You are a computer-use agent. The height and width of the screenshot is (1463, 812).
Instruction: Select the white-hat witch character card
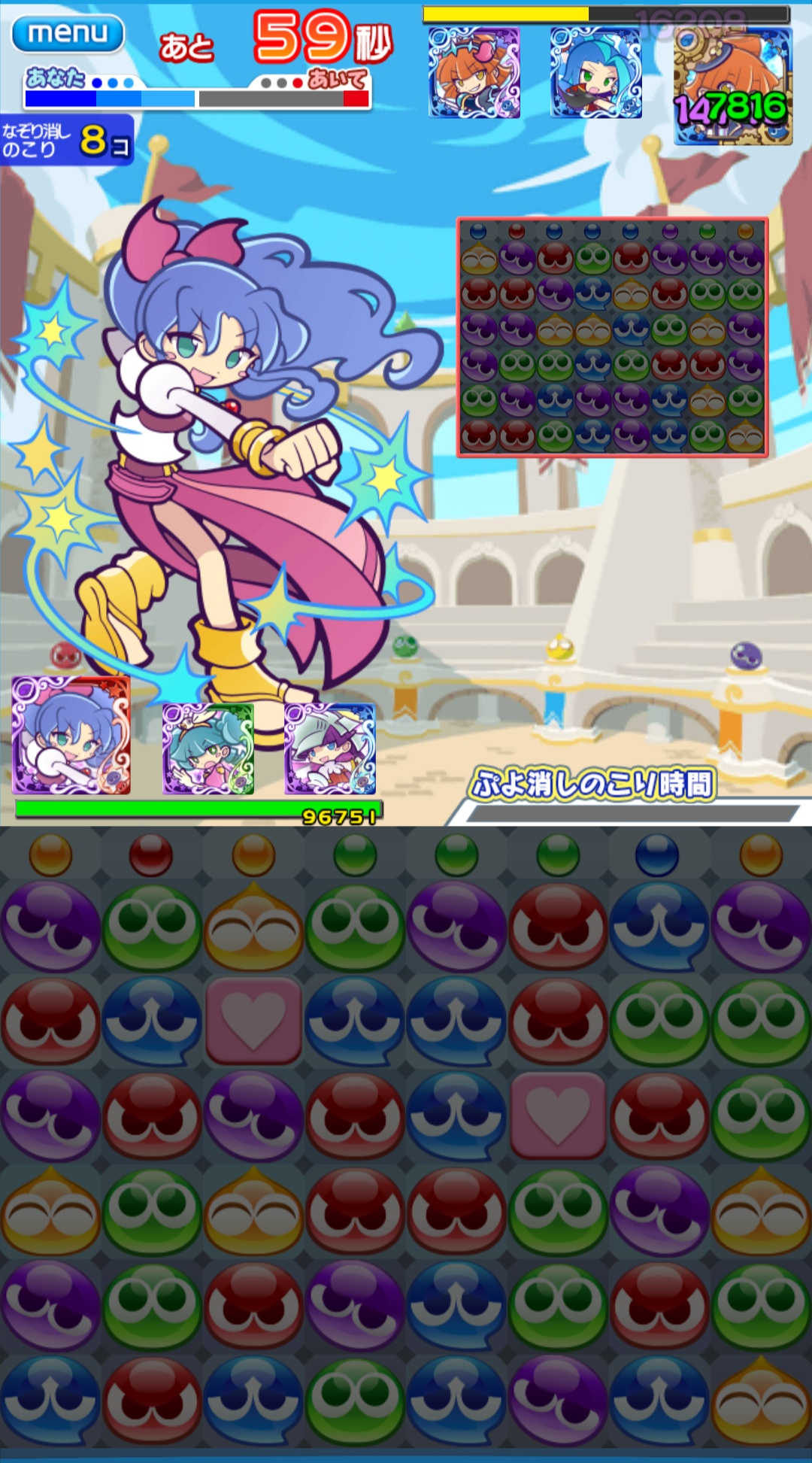click(329, 748)
